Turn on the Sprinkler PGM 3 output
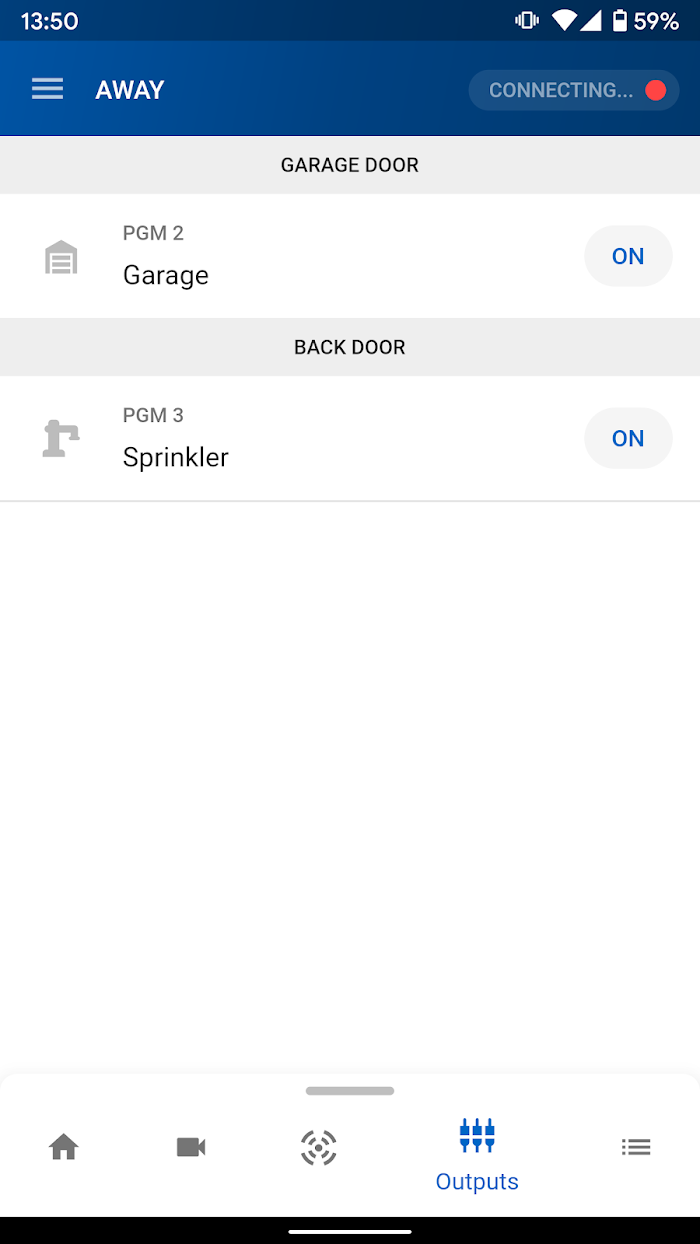The height and width of the screenshot is (1244, 700). [628, 438]
